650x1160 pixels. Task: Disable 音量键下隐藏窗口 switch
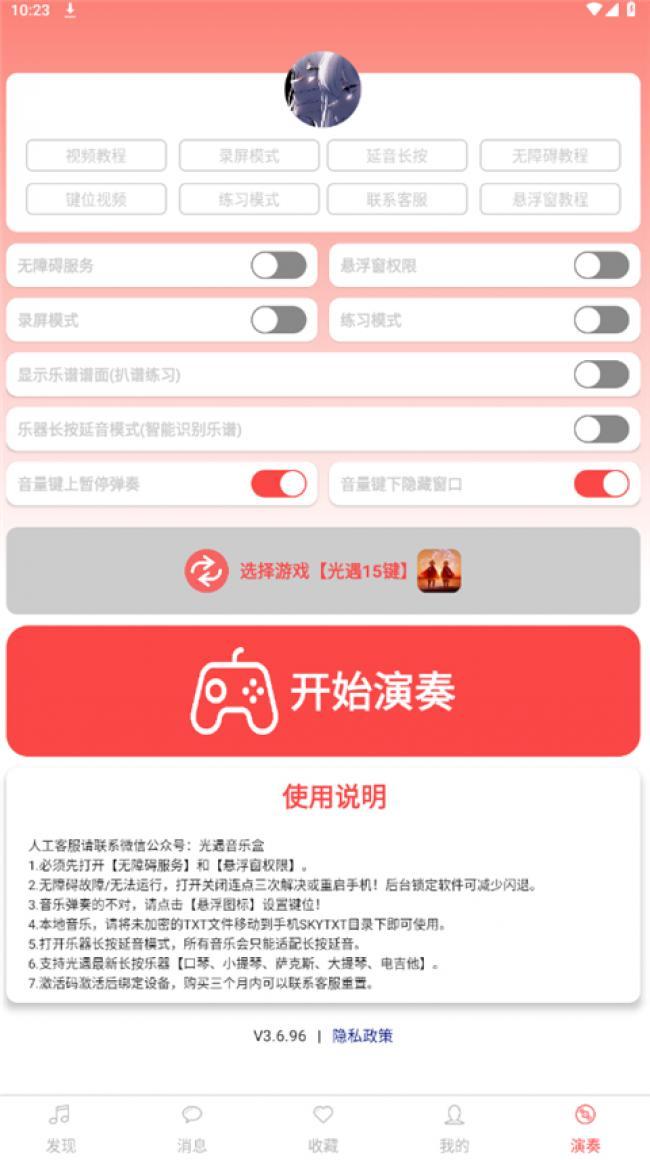[601, 484]
